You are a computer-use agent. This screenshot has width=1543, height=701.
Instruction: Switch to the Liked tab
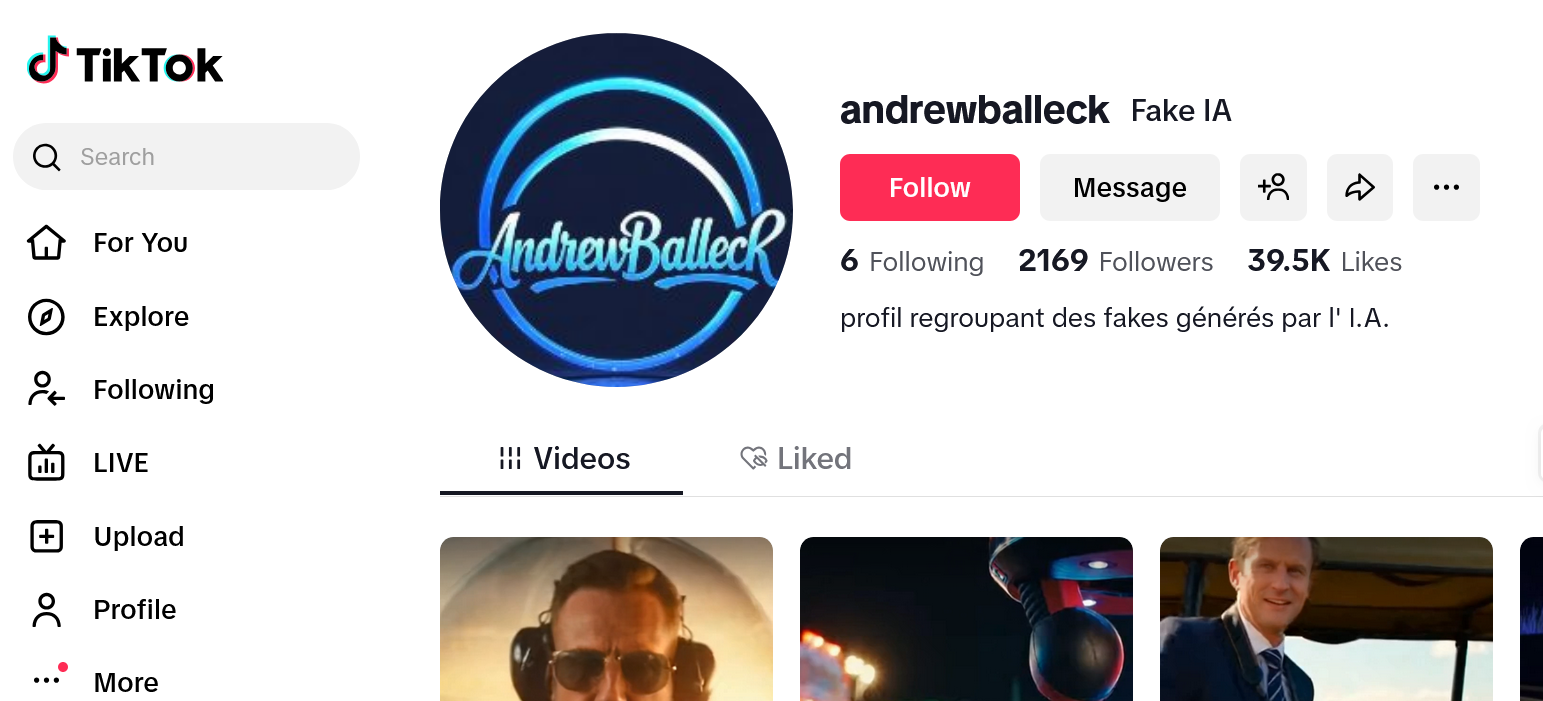(796, 459)
